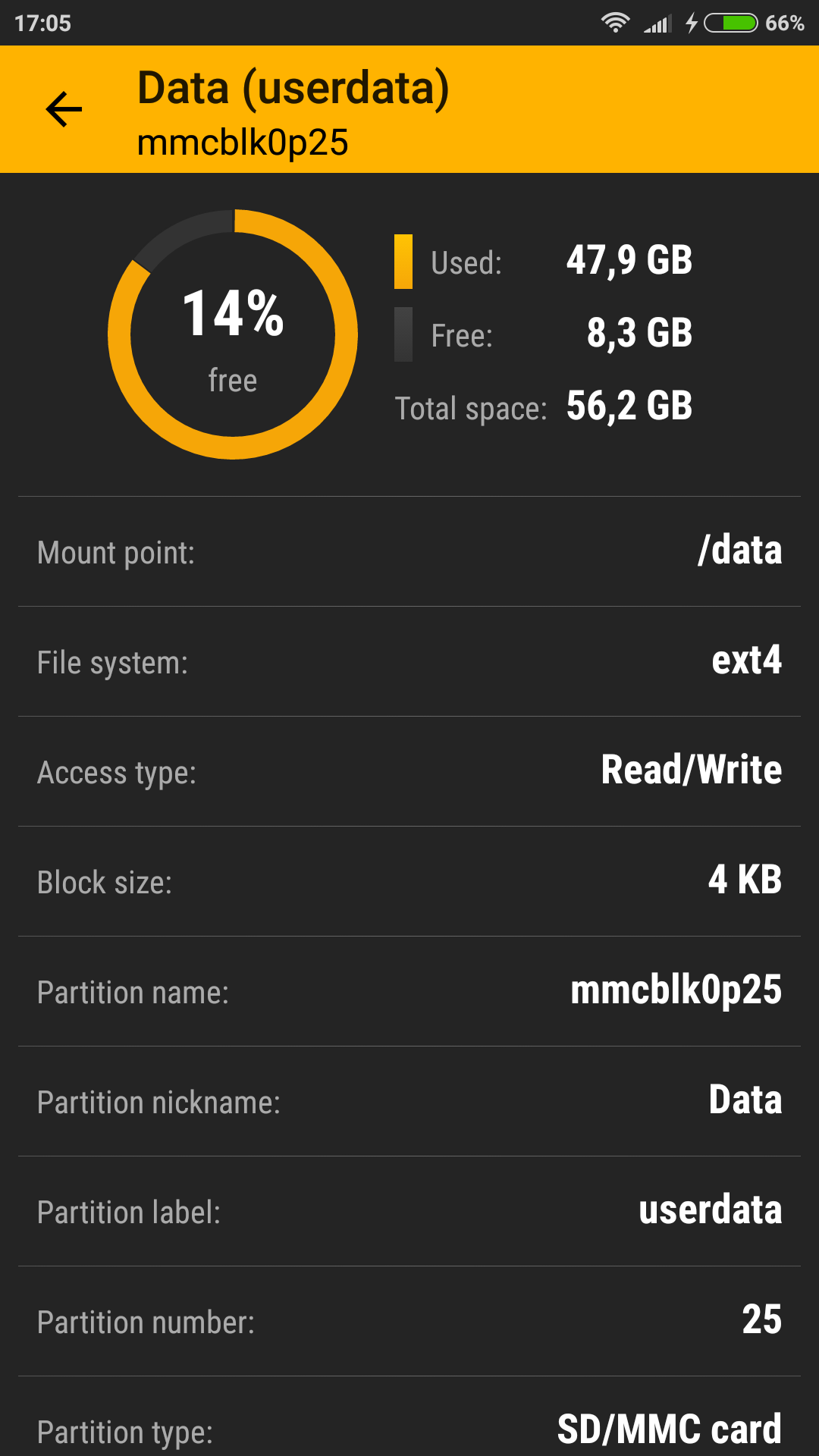Go back using the arrow icon
This screenshot has width=819, height=1456.
64,109
